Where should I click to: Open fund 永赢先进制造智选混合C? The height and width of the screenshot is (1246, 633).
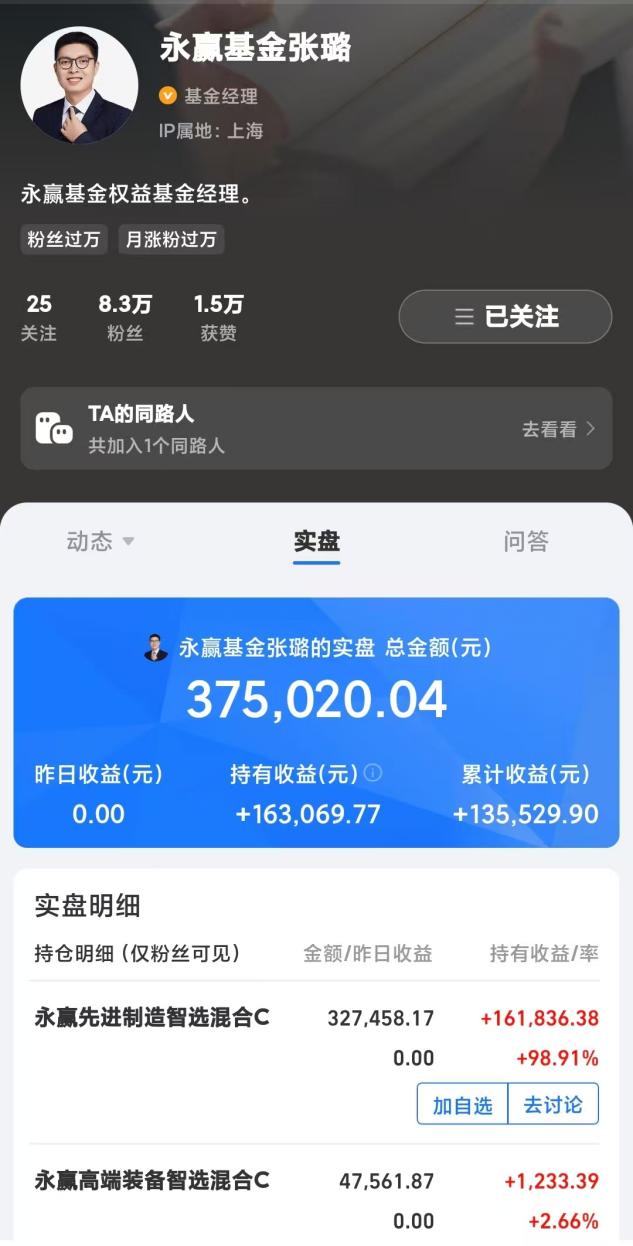152,1018
